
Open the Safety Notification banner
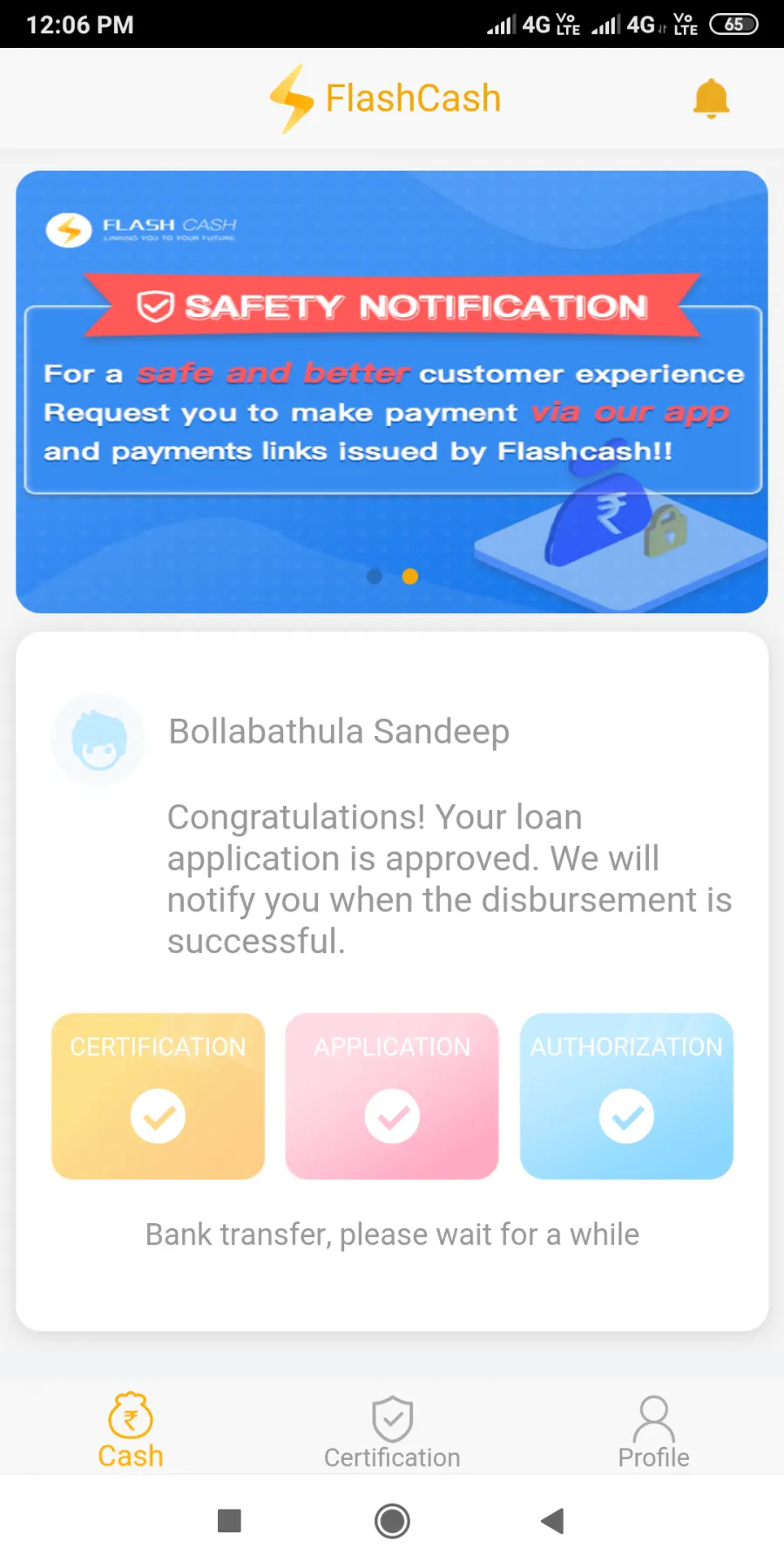pyautogui.click(x=392, y=391)
